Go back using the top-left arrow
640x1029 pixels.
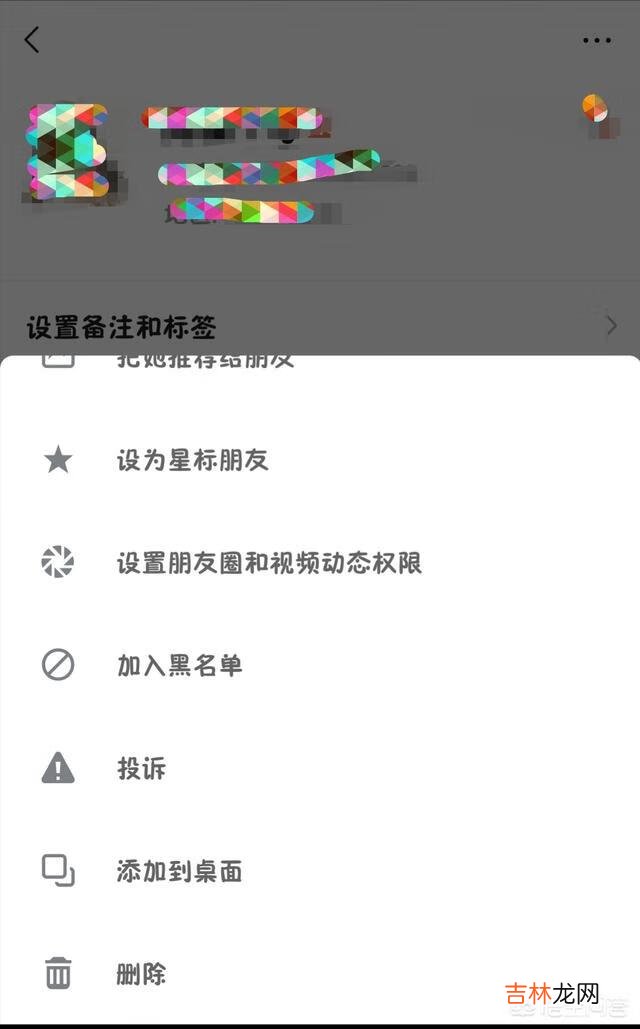[32, 40]
